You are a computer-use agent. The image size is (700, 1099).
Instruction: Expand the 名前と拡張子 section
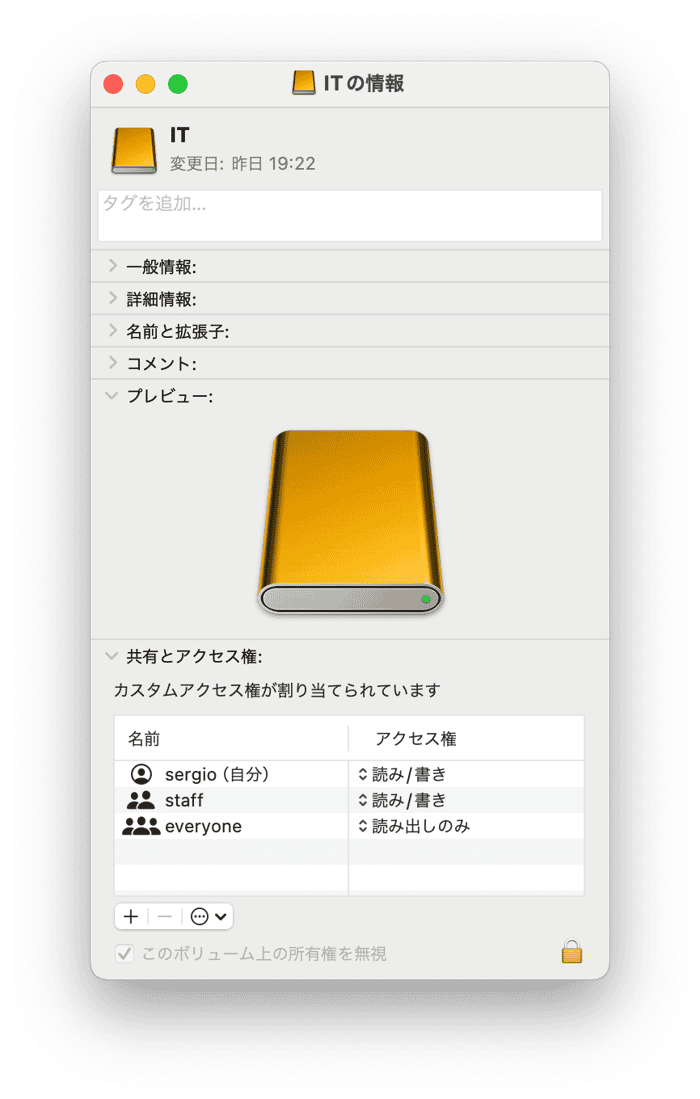(x=113, y=331)
